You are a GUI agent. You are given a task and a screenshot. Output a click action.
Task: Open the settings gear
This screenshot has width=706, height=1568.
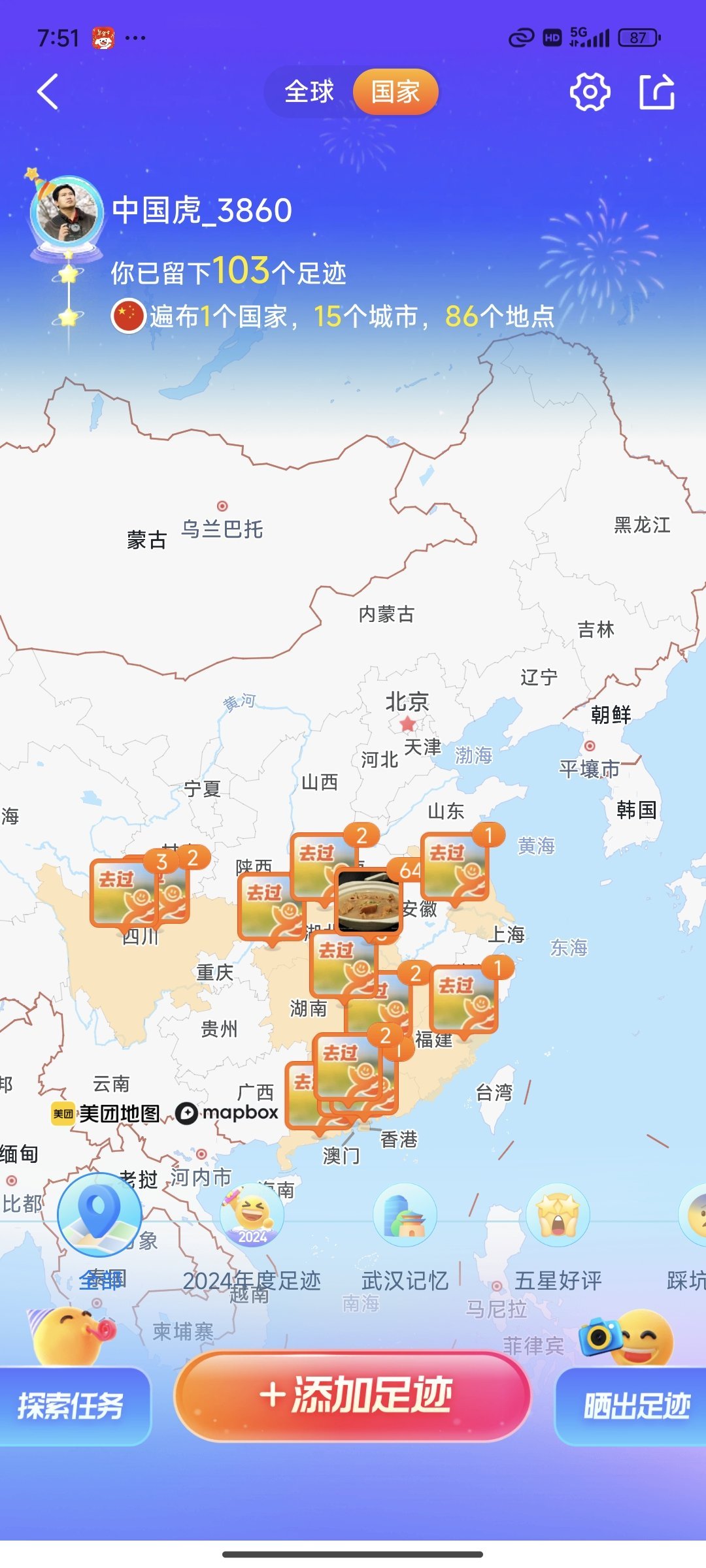click(590, 91)
